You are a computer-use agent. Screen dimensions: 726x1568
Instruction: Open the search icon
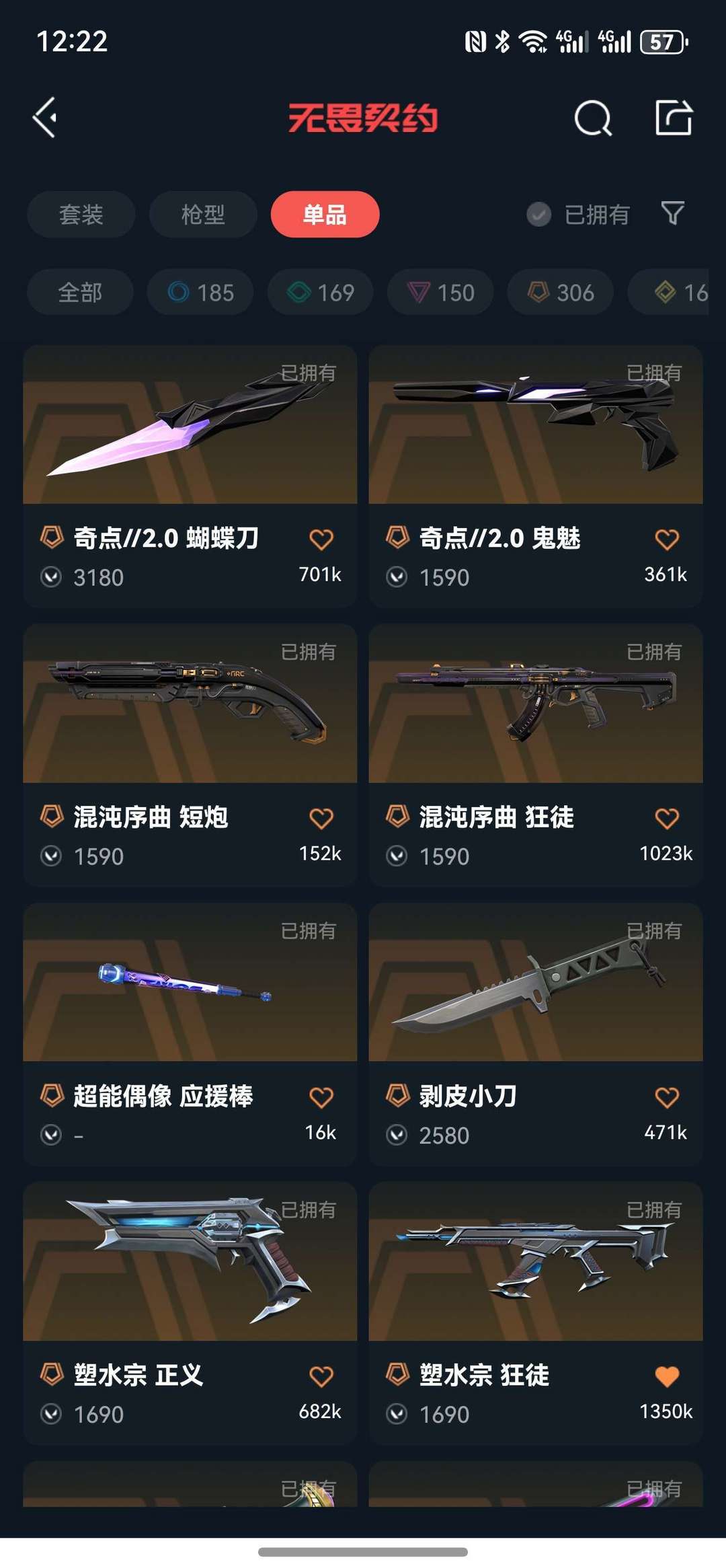pyautogui.click(x=593, y=118)
